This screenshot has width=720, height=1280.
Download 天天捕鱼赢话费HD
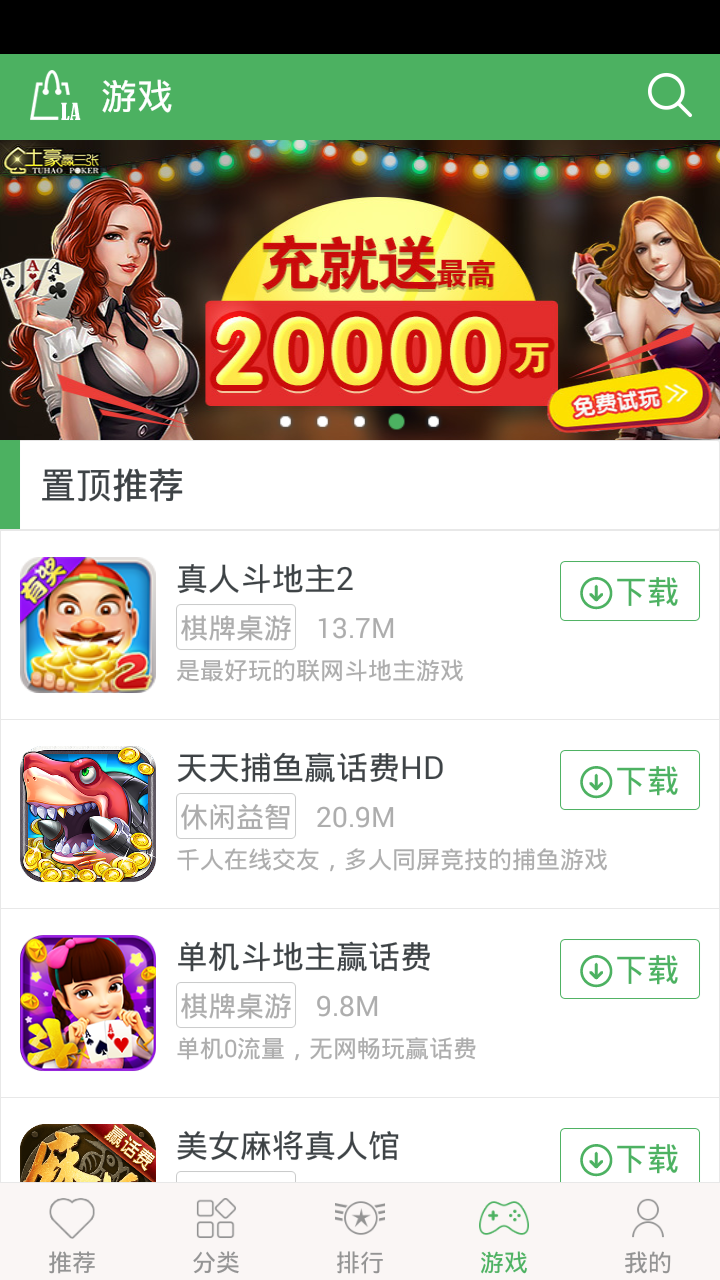tap(629, 781)
